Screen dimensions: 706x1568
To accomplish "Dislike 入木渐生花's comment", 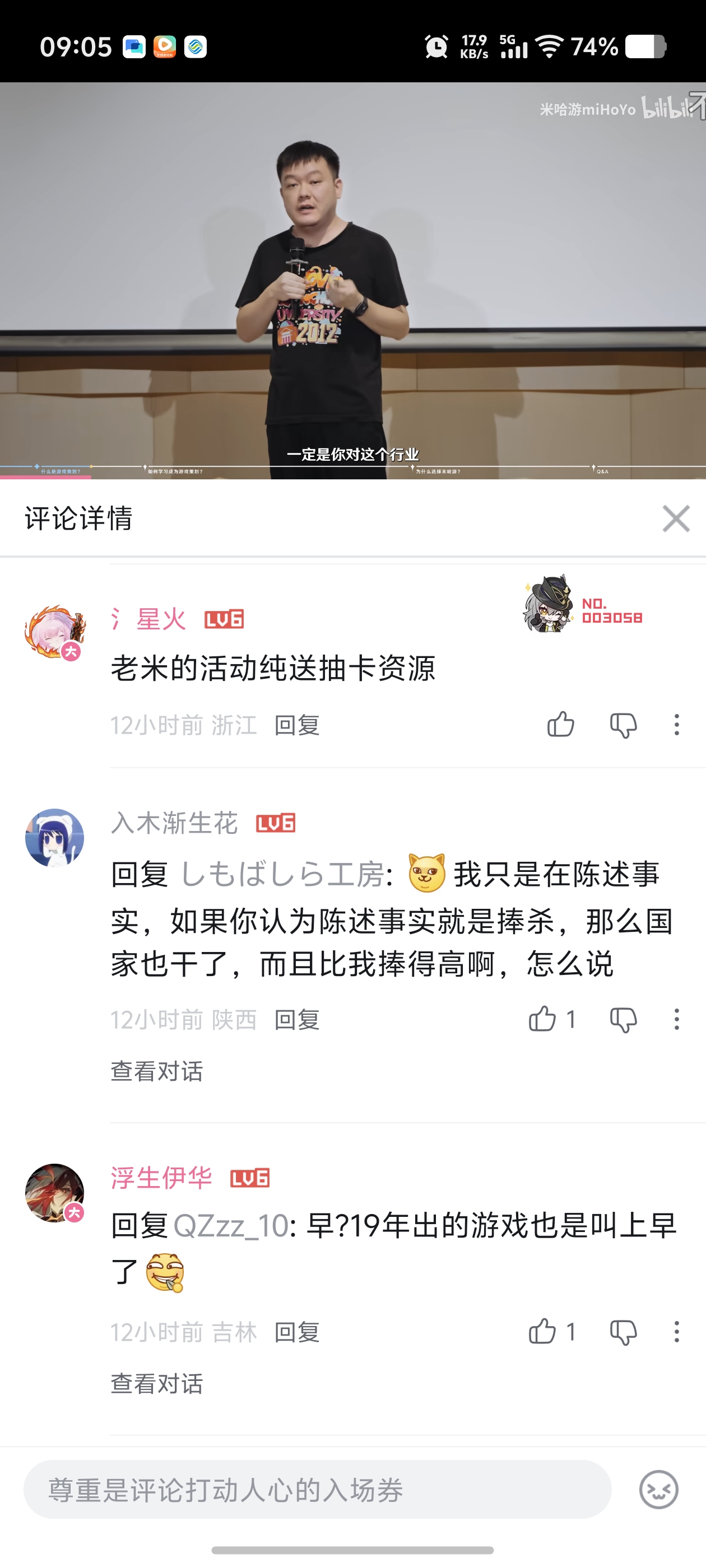I will click(x=623, y=1019).
